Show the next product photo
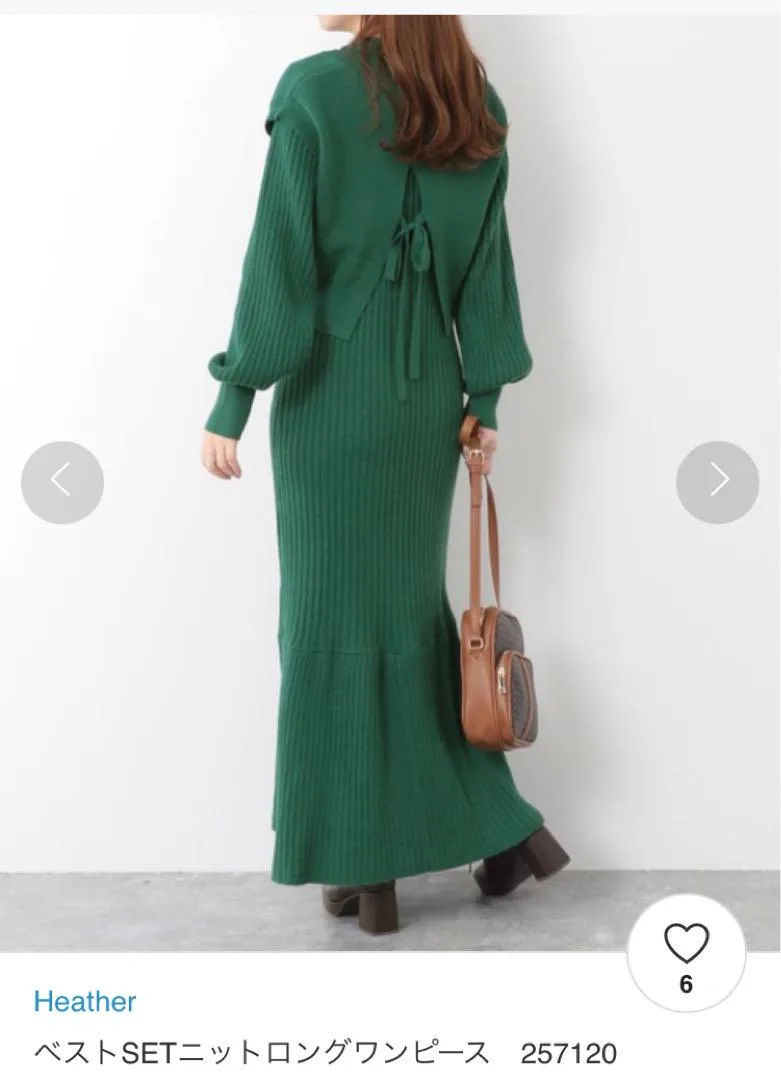 (717, 482)
